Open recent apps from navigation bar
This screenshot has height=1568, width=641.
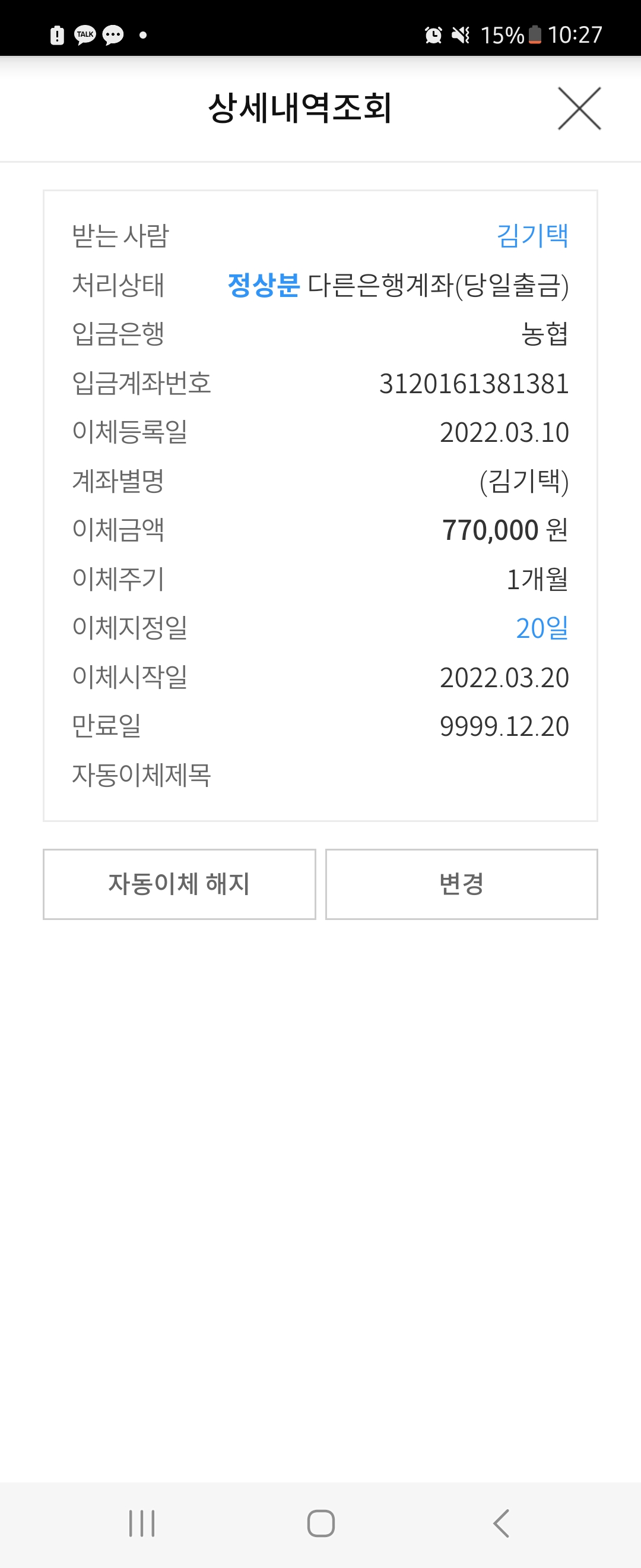pyautogui.click(x=142, y=1523)
